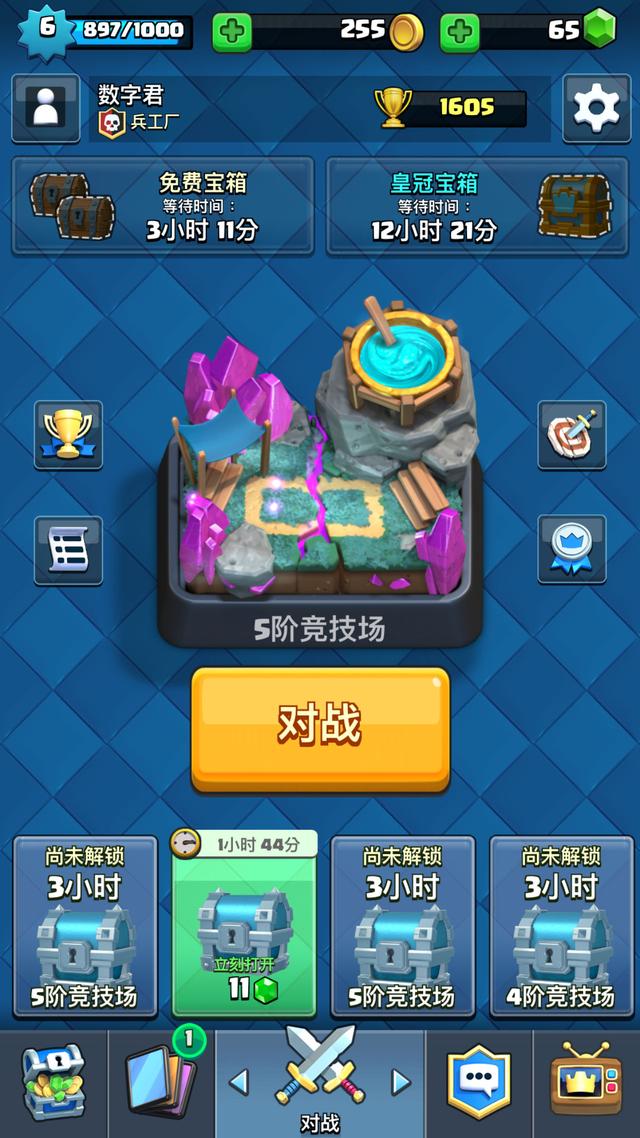Viewport: 640px width, 1138px height.
Task: Start a match with 对战 button
Action: click(x=320, y=728)
